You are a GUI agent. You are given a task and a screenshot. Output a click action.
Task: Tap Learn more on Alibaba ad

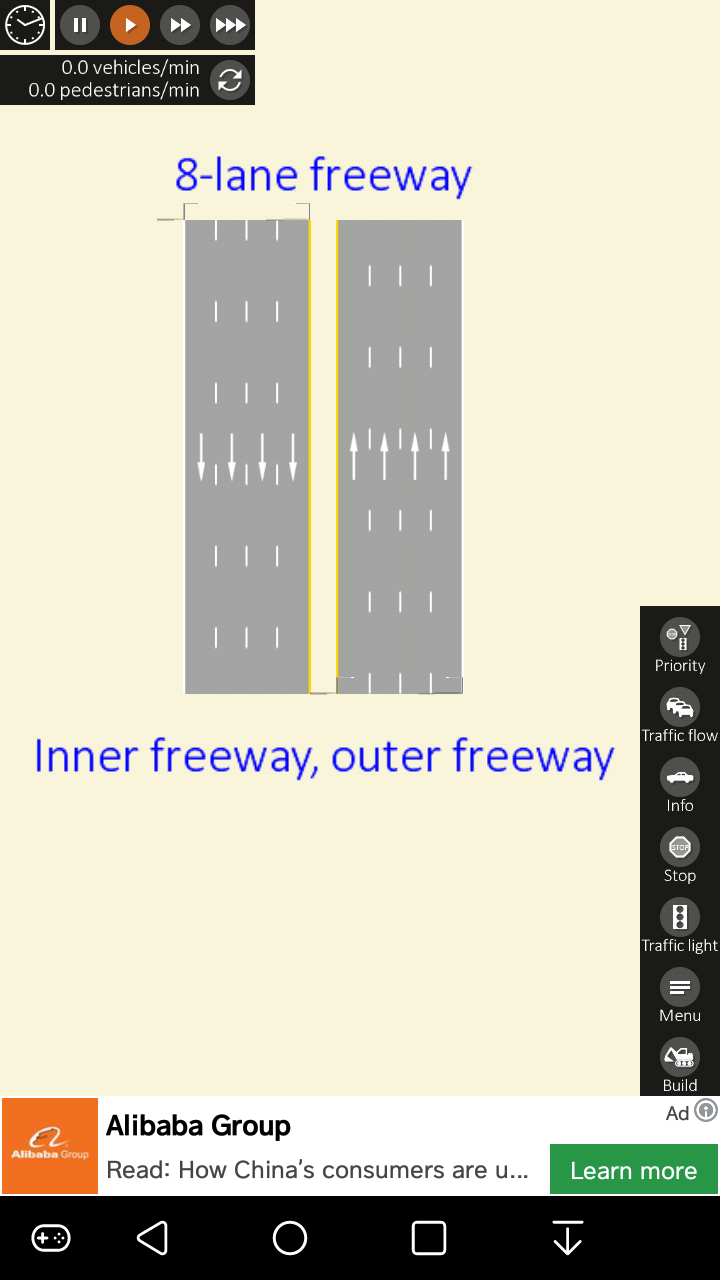click(x=634, y=1170)
